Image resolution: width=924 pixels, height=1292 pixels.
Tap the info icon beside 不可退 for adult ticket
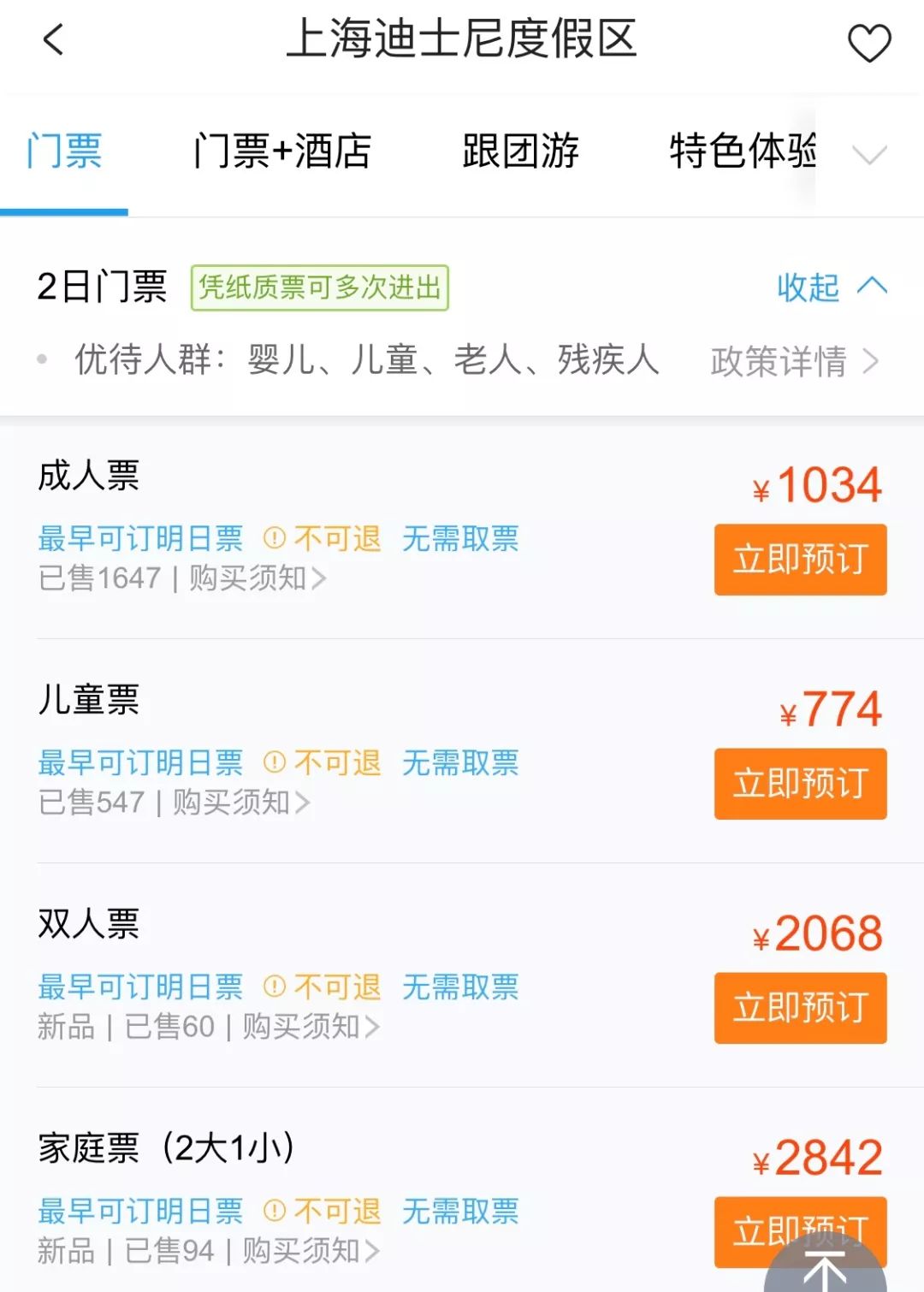pyautogui.click(x=274, y=539)
